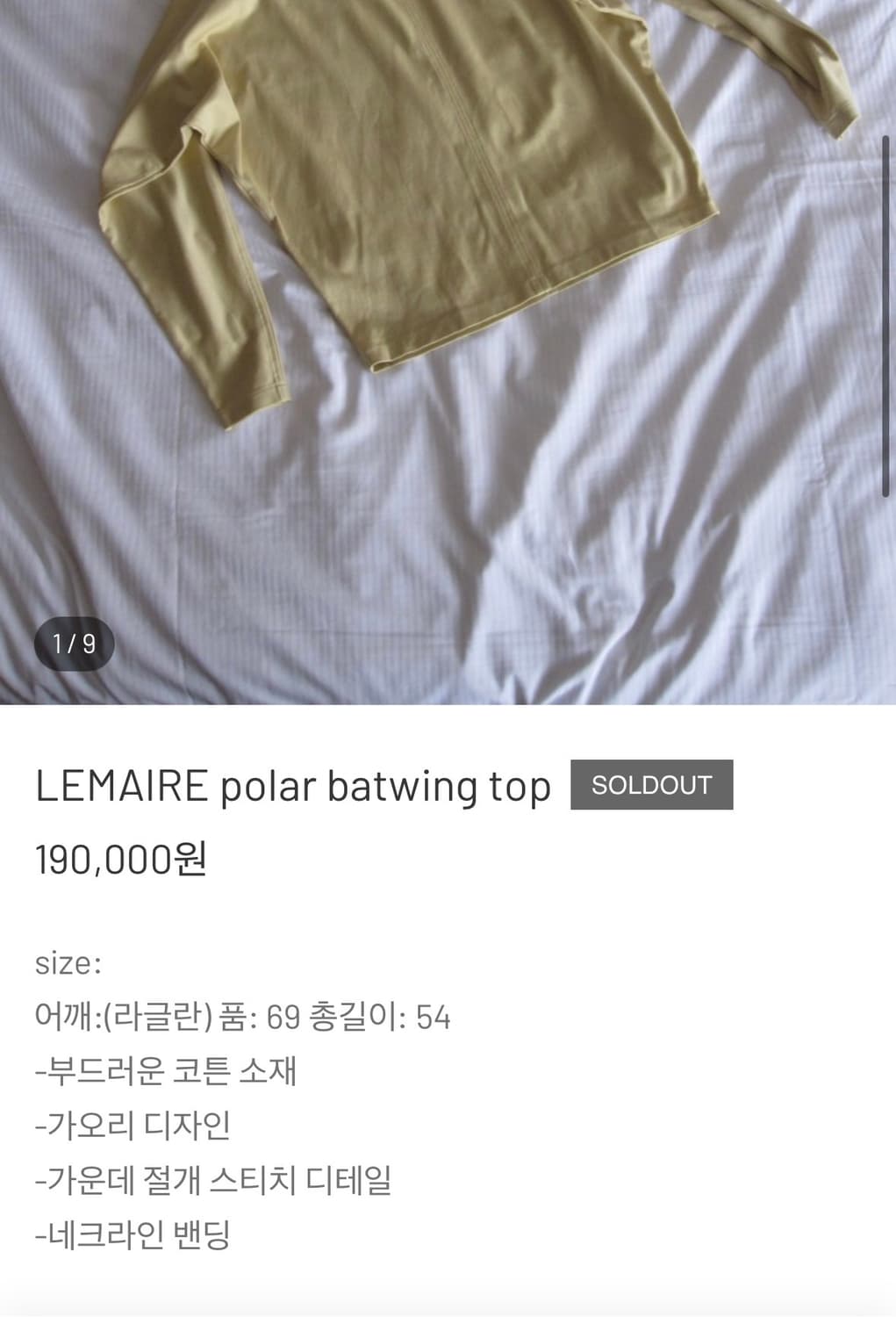Click the grey SOLDOUT tag beside the title
This screenshot has width=896, height=1317.
pyautogui.click(x=652, y=785)
